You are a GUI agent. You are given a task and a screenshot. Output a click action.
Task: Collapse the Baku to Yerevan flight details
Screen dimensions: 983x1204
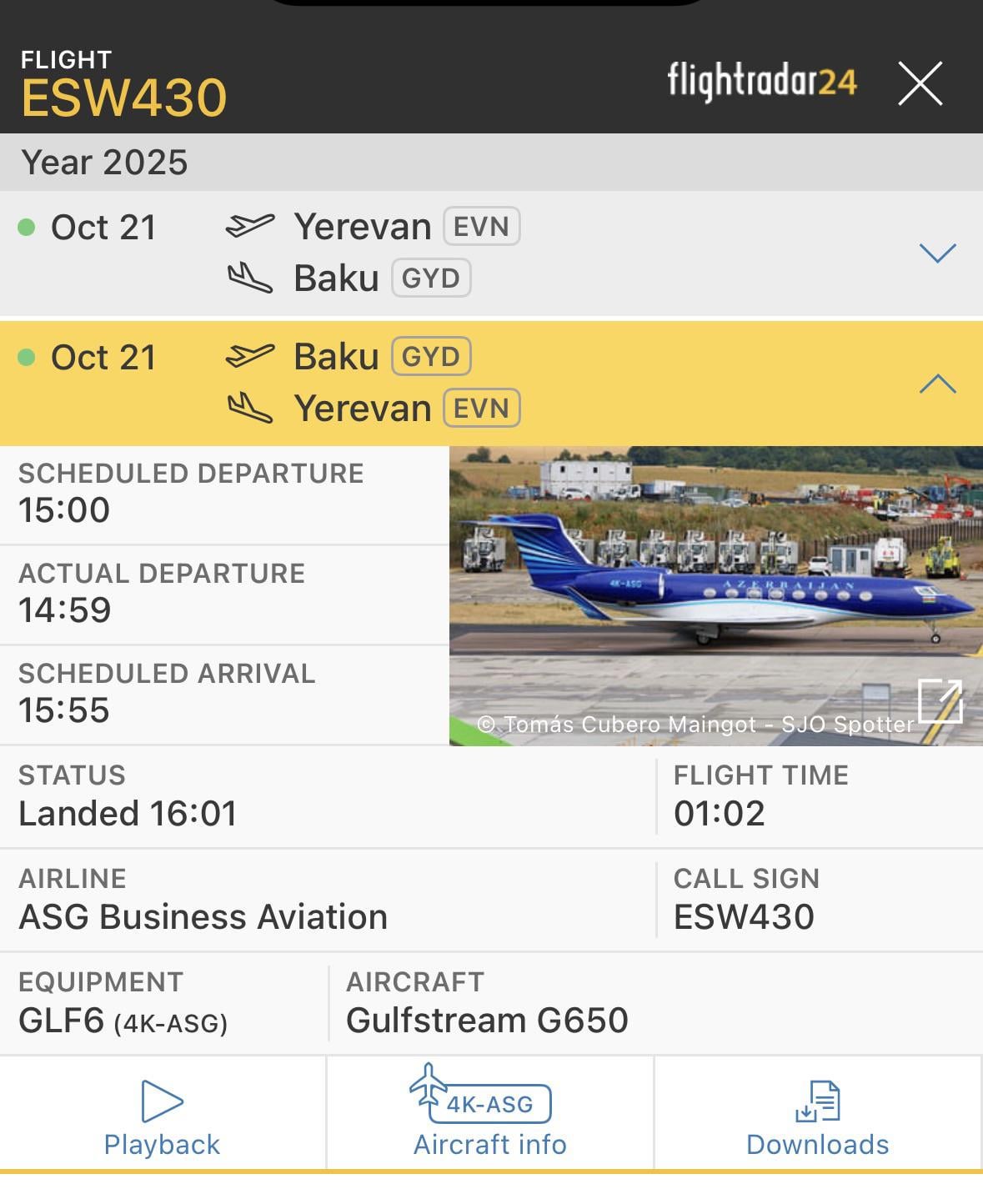(936, 384)
